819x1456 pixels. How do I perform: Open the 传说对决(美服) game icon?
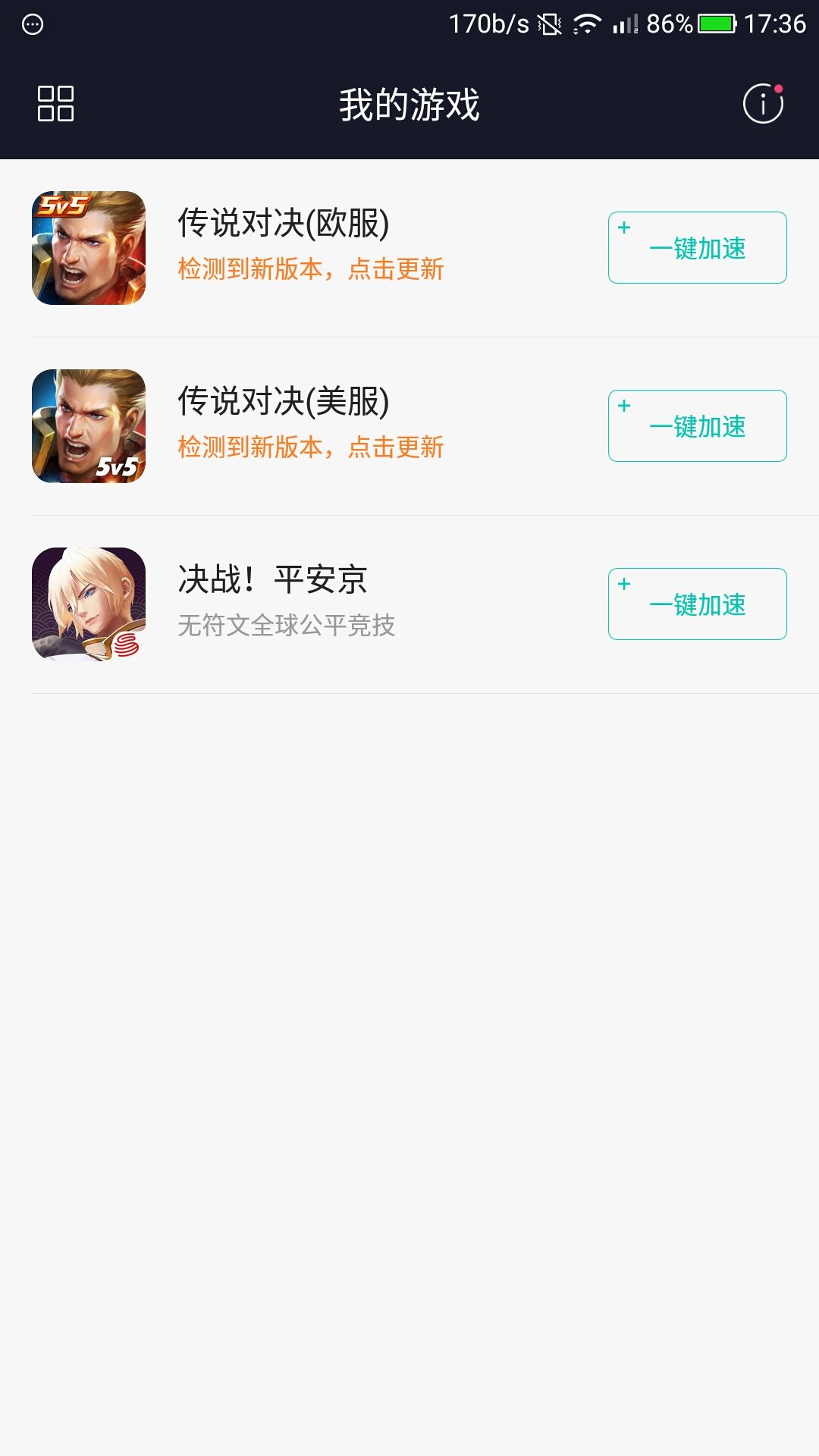(x=89, y=426)
